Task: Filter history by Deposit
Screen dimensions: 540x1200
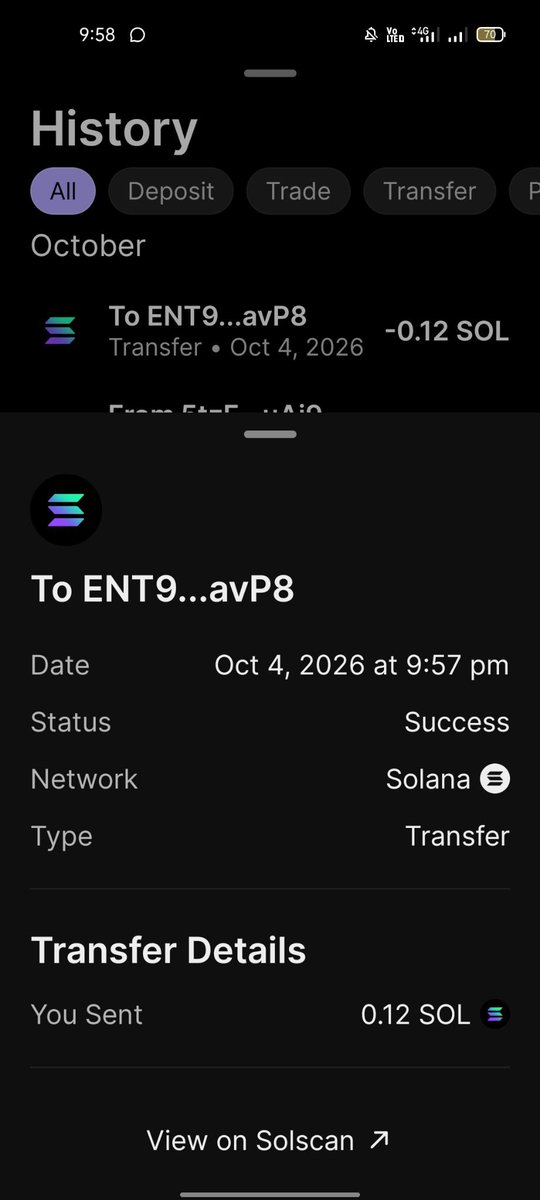Action: (170, 190)
